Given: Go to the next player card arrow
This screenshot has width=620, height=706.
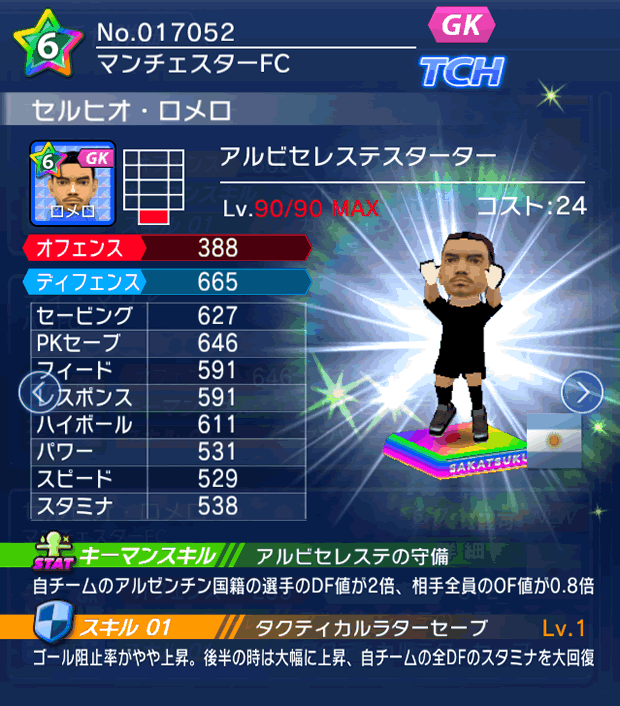Looking at the screenshot, I should [582, 391].
